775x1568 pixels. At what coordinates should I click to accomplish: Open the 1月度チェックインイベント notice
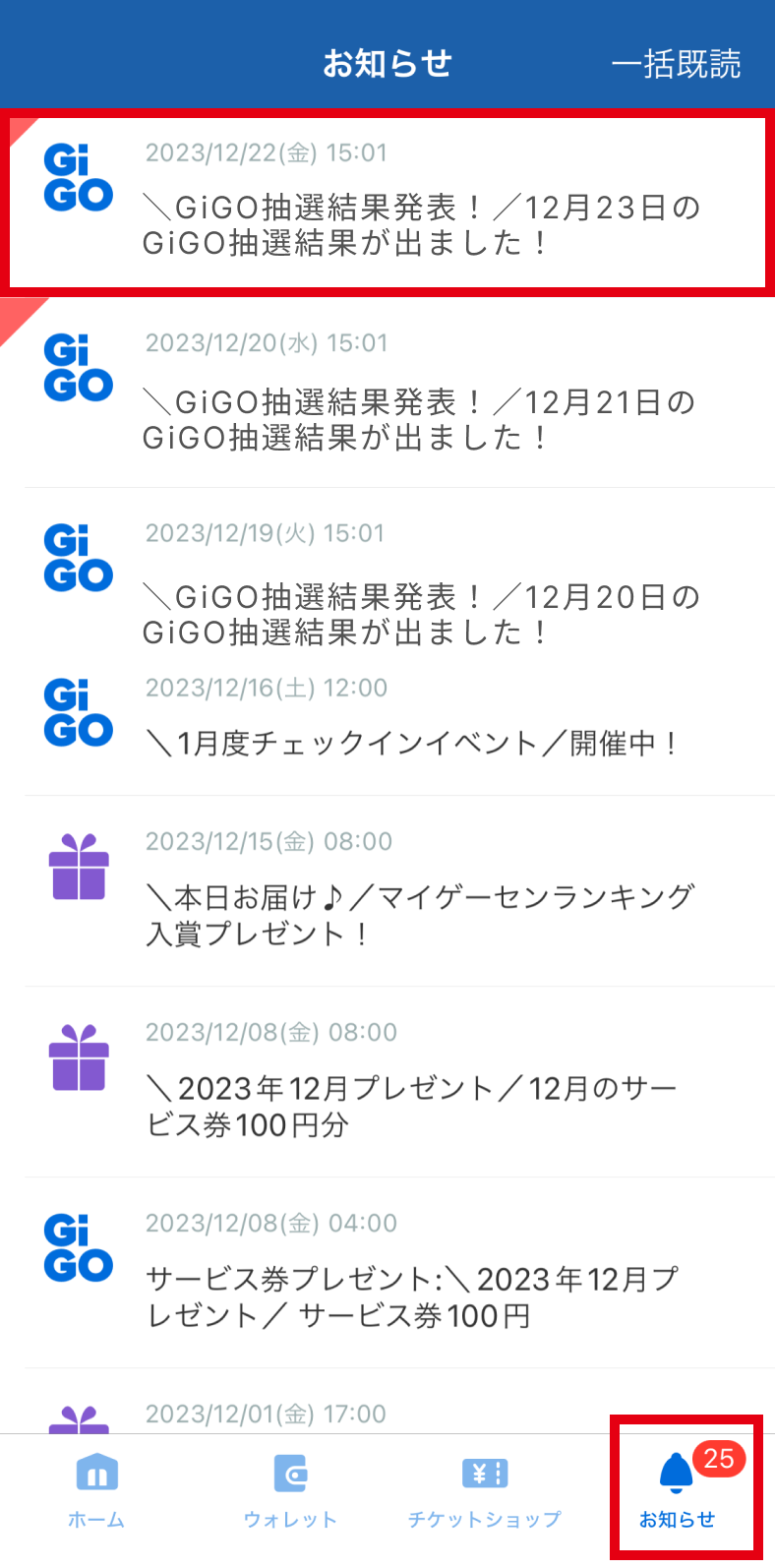tap(387, 726)
